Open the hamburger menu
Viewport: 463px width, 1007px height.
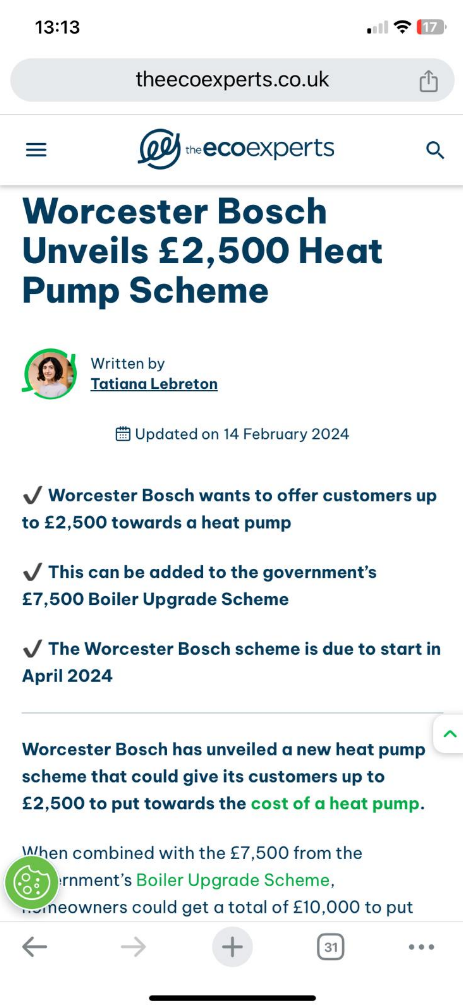coord(36,150)
